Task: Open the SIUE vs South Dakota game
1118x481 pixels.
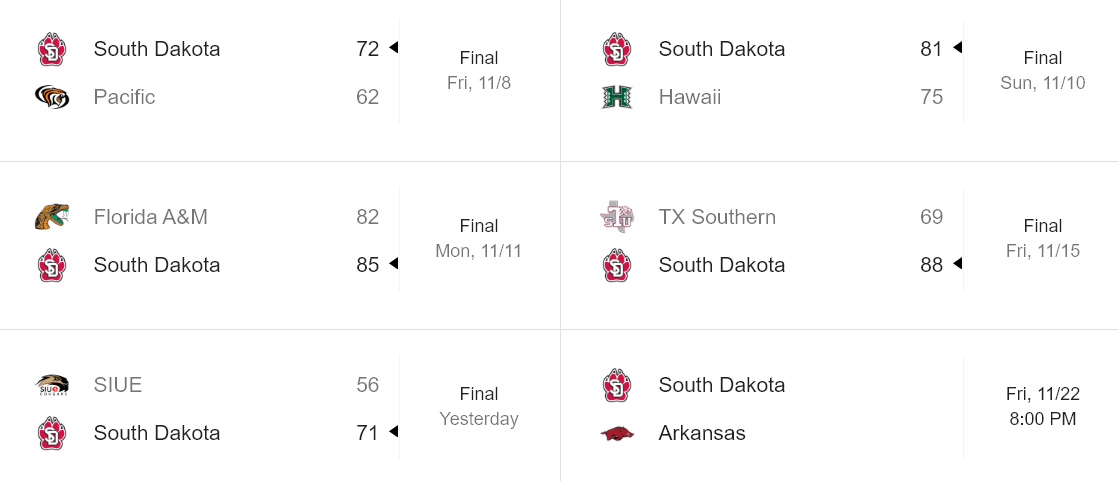Action: click(x=280, y=409)
